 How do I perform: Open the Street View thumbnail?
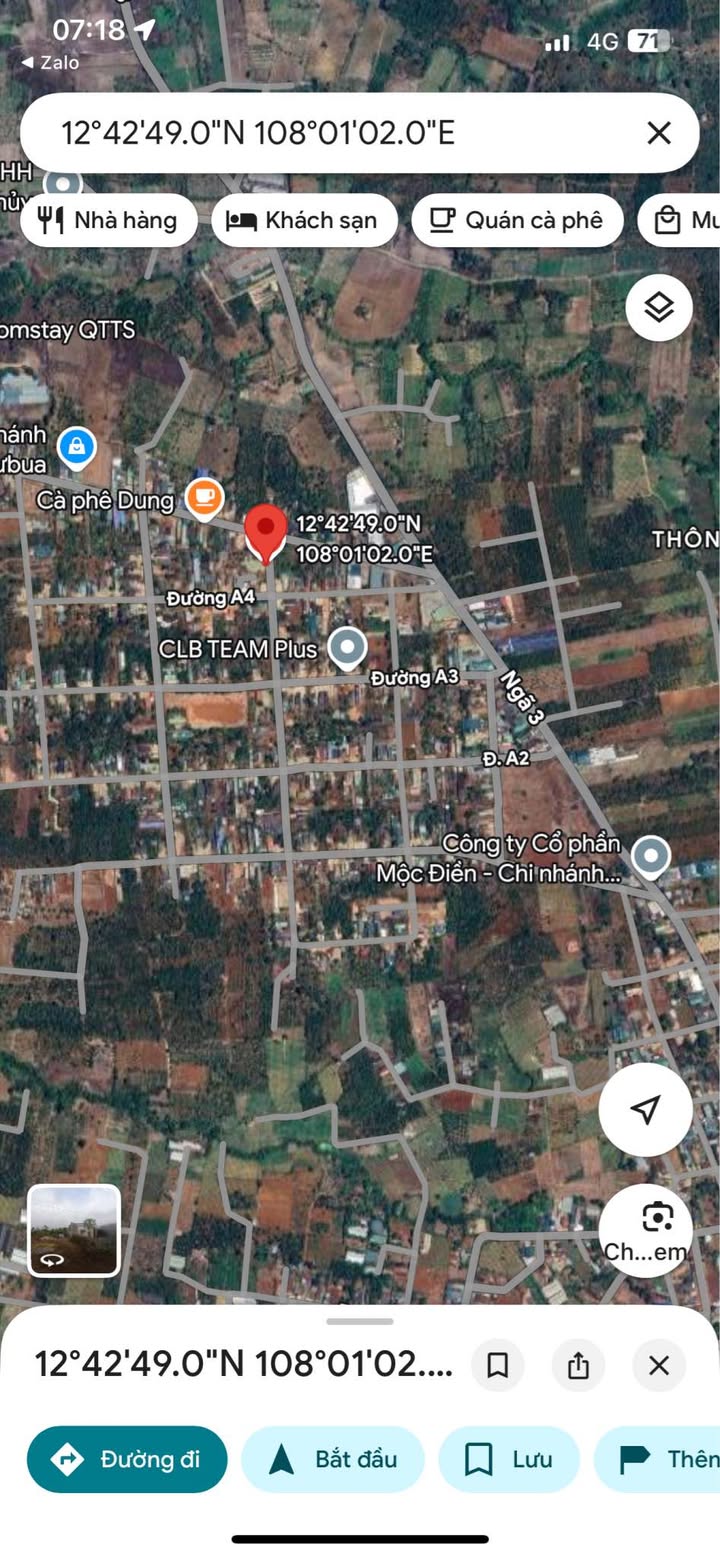(74, 1230)
